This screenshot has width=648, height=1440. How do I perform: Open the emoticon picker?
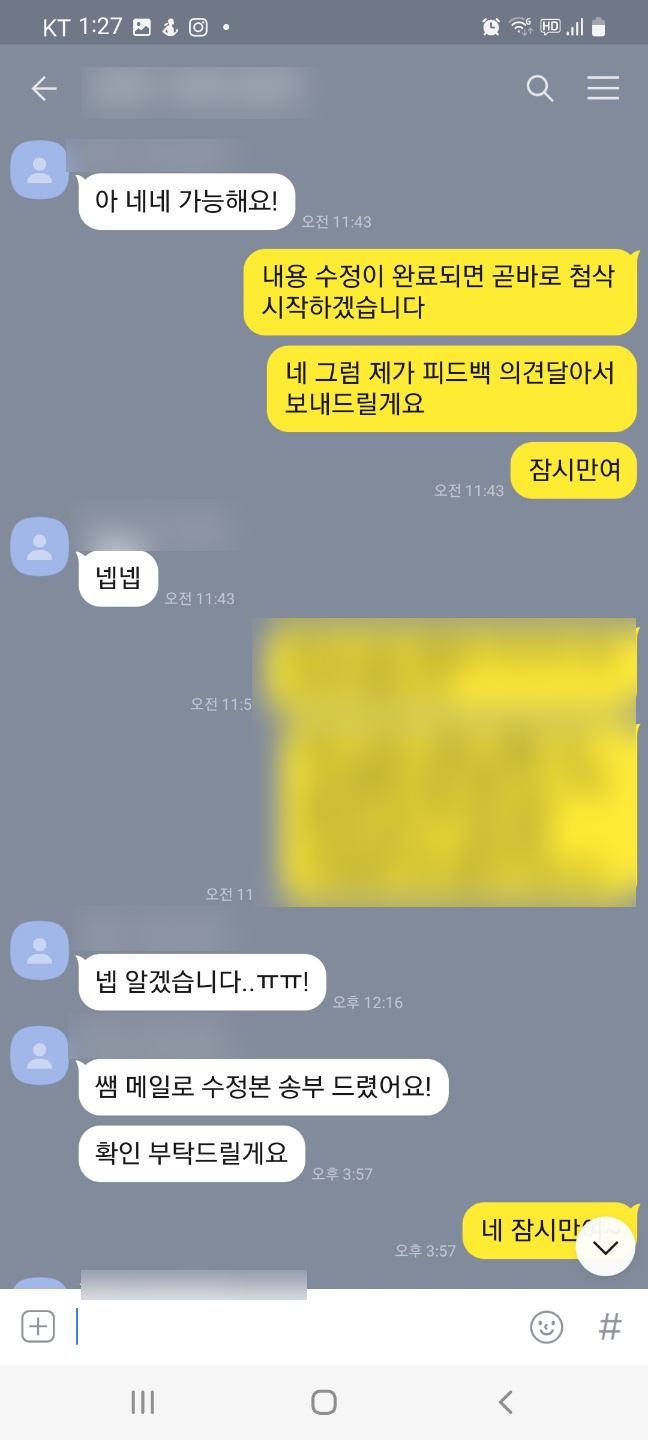point(546,1327)
